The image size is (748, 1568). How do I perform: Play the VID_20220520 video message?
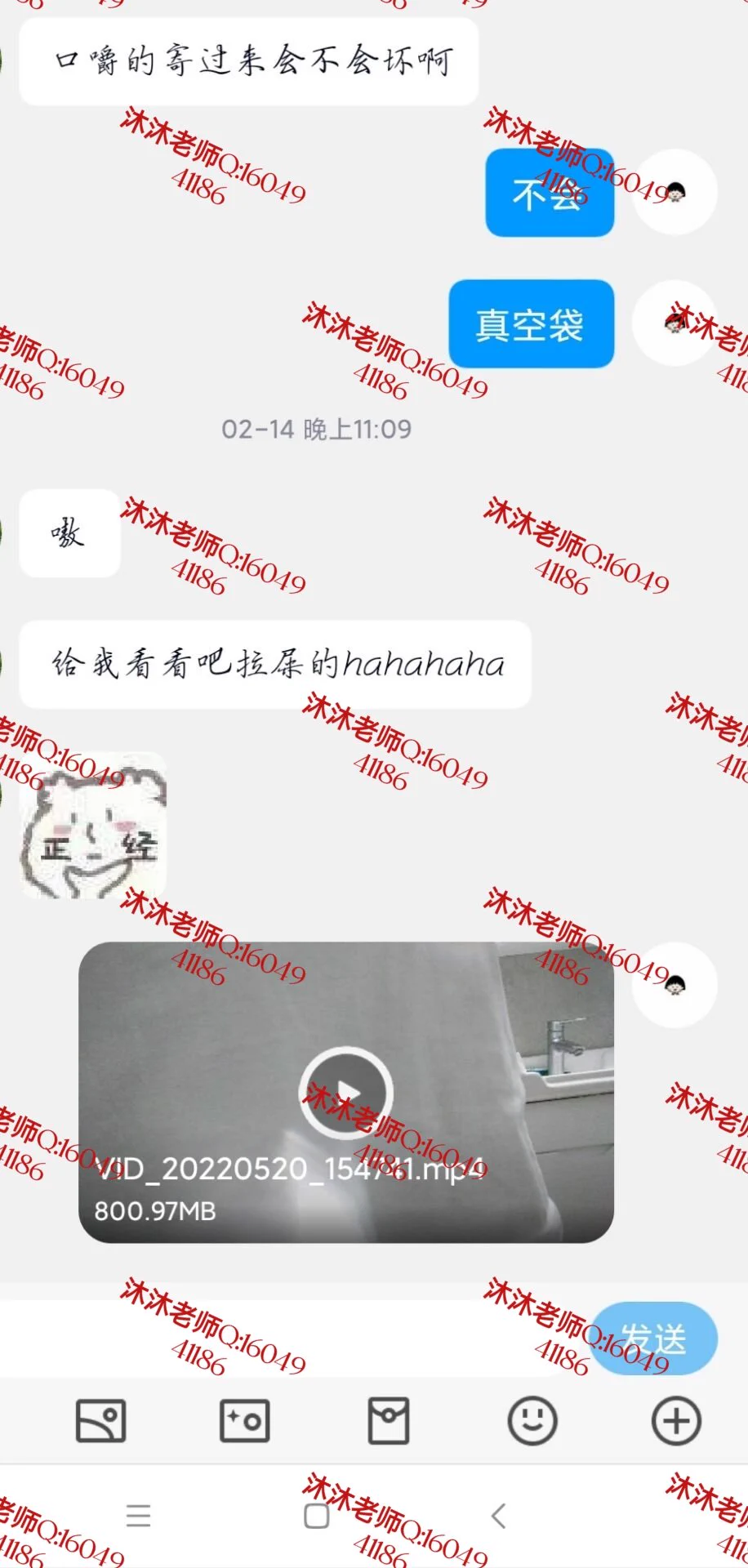345,1092
